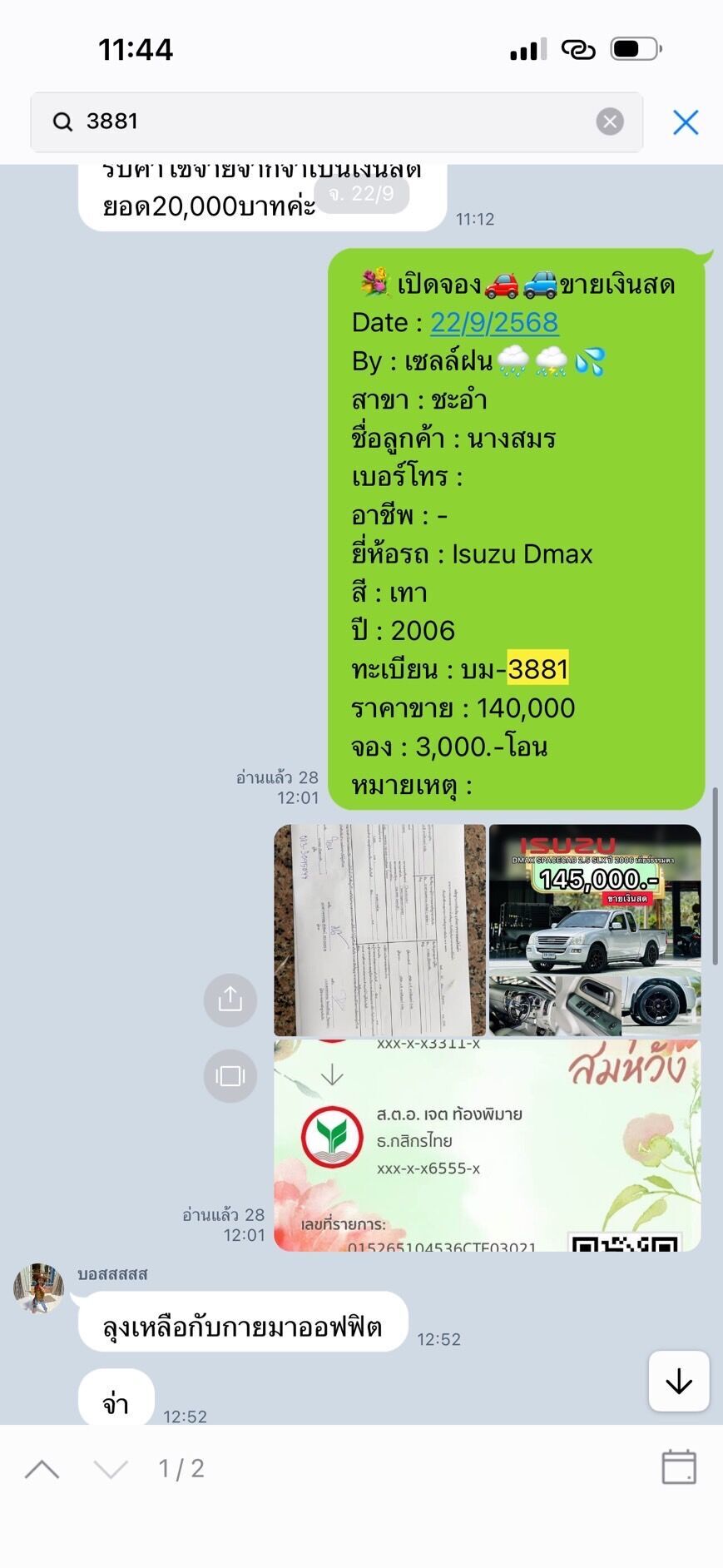The width and height of the screenshot is (723, 1568).
Task: View the photos as a slideshow
Action: [230, 1076]
